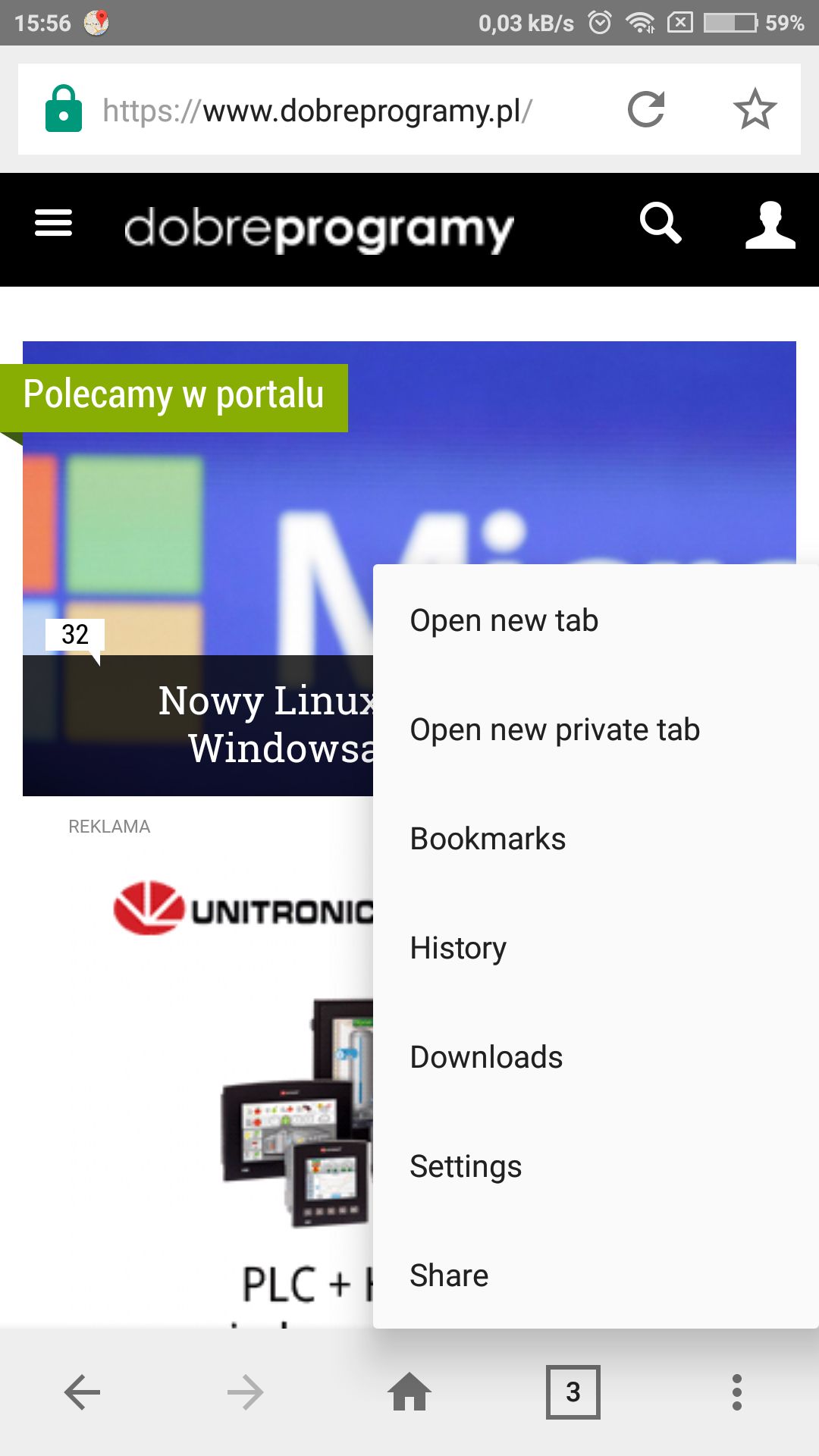Tap the three-dot overflow button
This screenshot has width=819, height=1456.
(x=736, y=1392)
